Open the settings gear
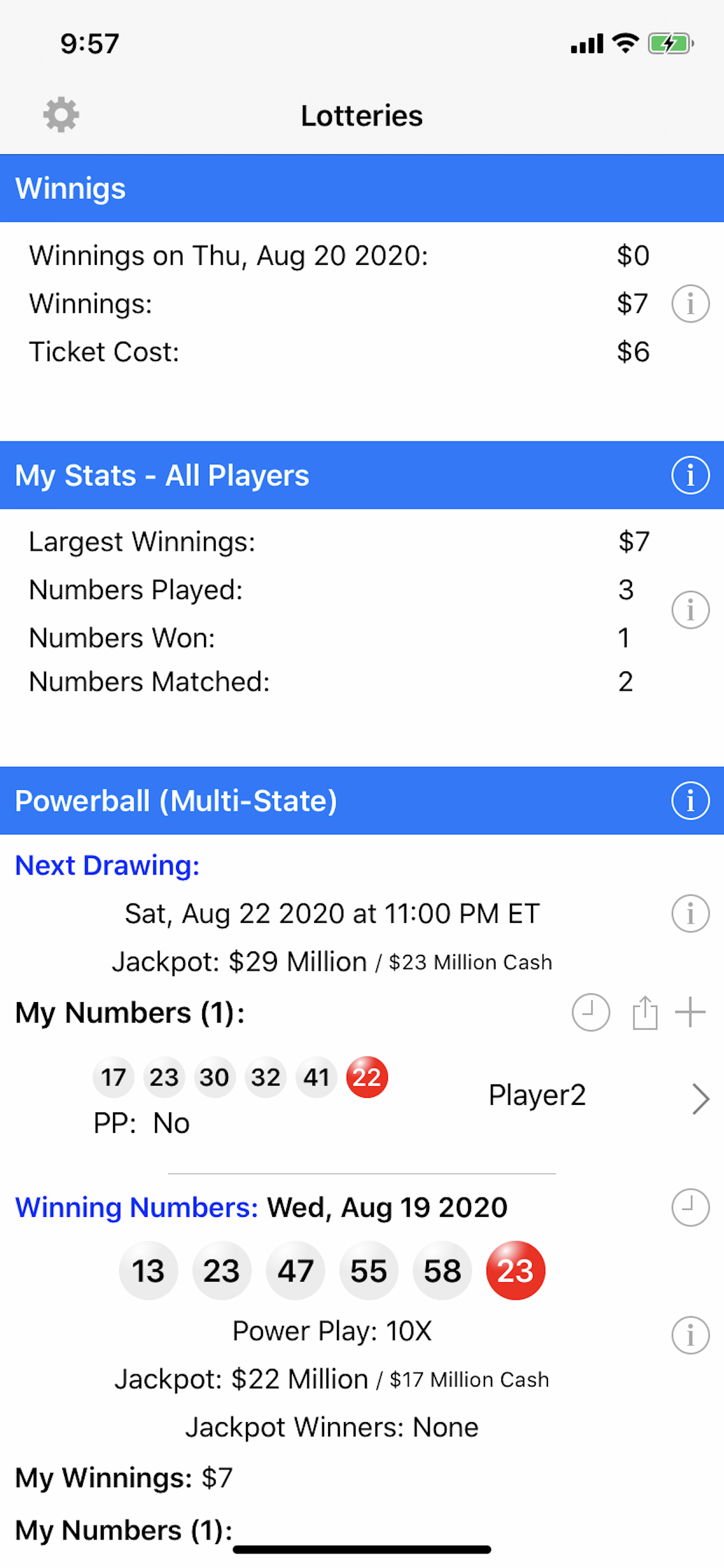Viewport: 724px width, 1568px height. (x=61, y=114)
